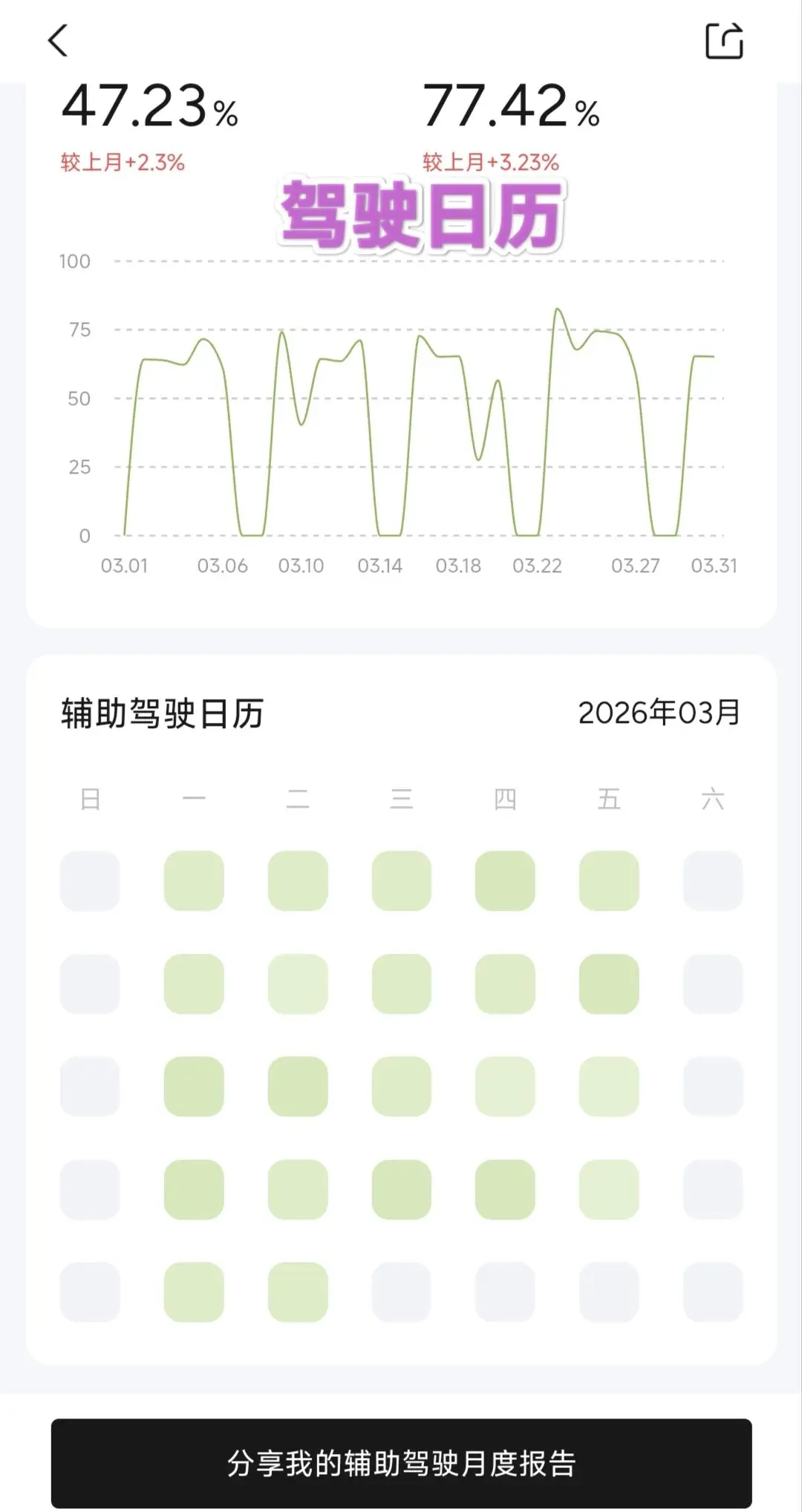Tap 分享我的辅助驾驶月度报告 button
802x1512 pixels.
(401, 1462)
